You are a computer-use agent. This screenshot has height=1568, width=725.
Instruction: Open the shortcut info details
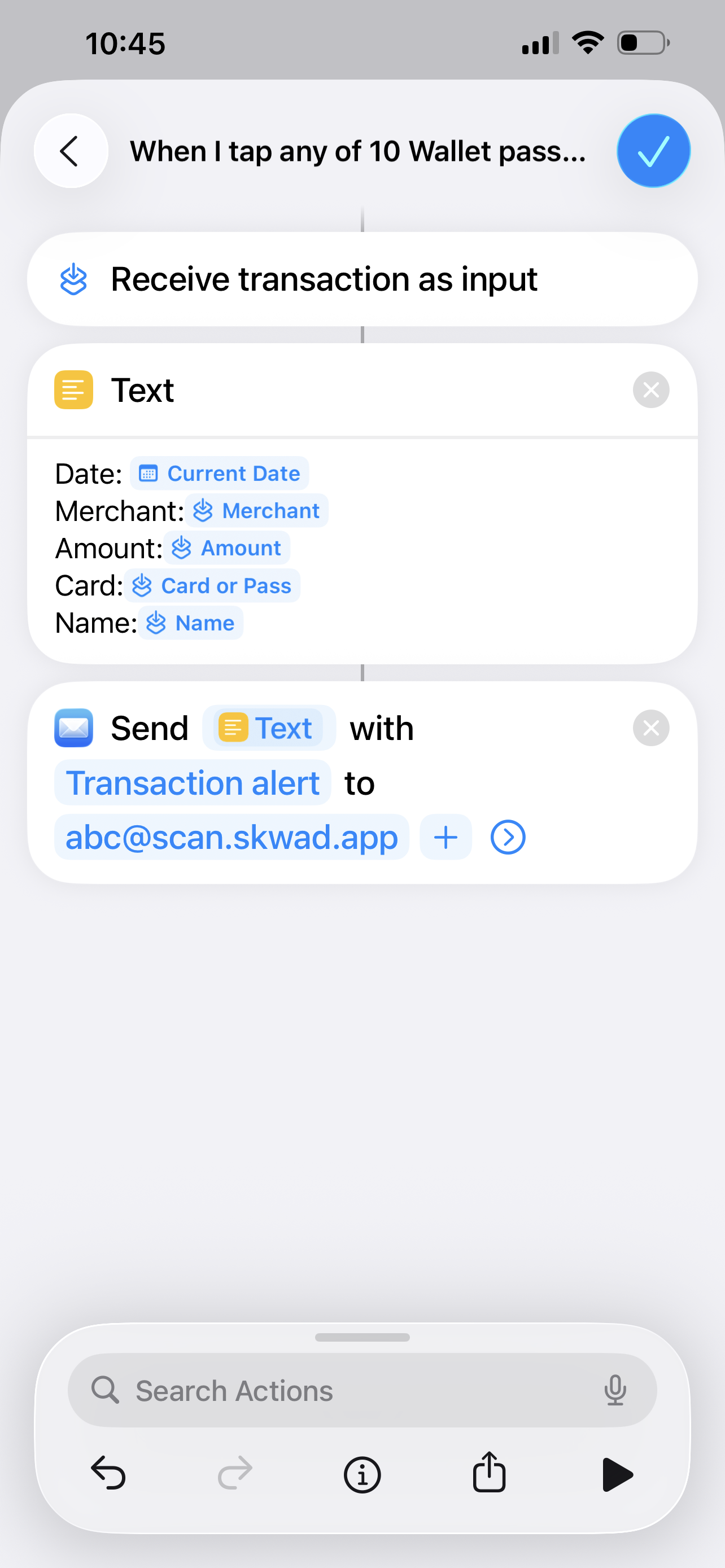tap(362, 1474)
